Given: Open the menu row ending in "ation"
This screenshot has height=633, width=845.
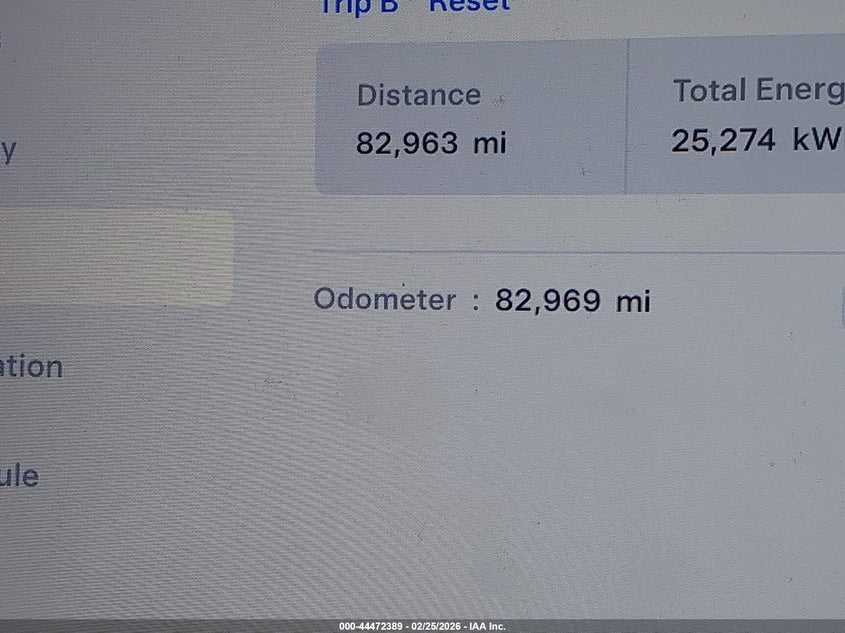Looking at the screenshot, I should 32,367.
